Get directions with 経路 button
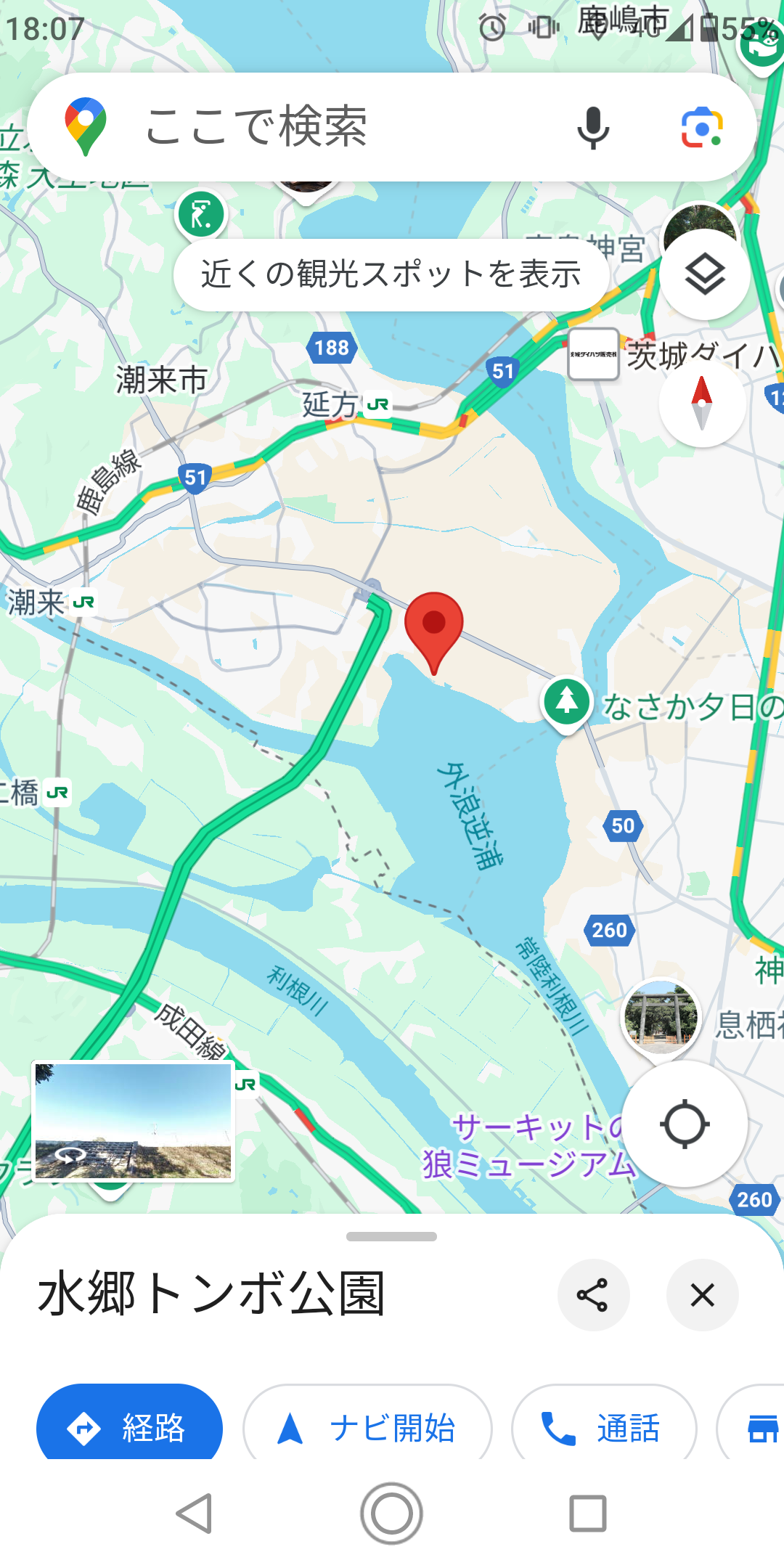 click(x=129, y=1426)
